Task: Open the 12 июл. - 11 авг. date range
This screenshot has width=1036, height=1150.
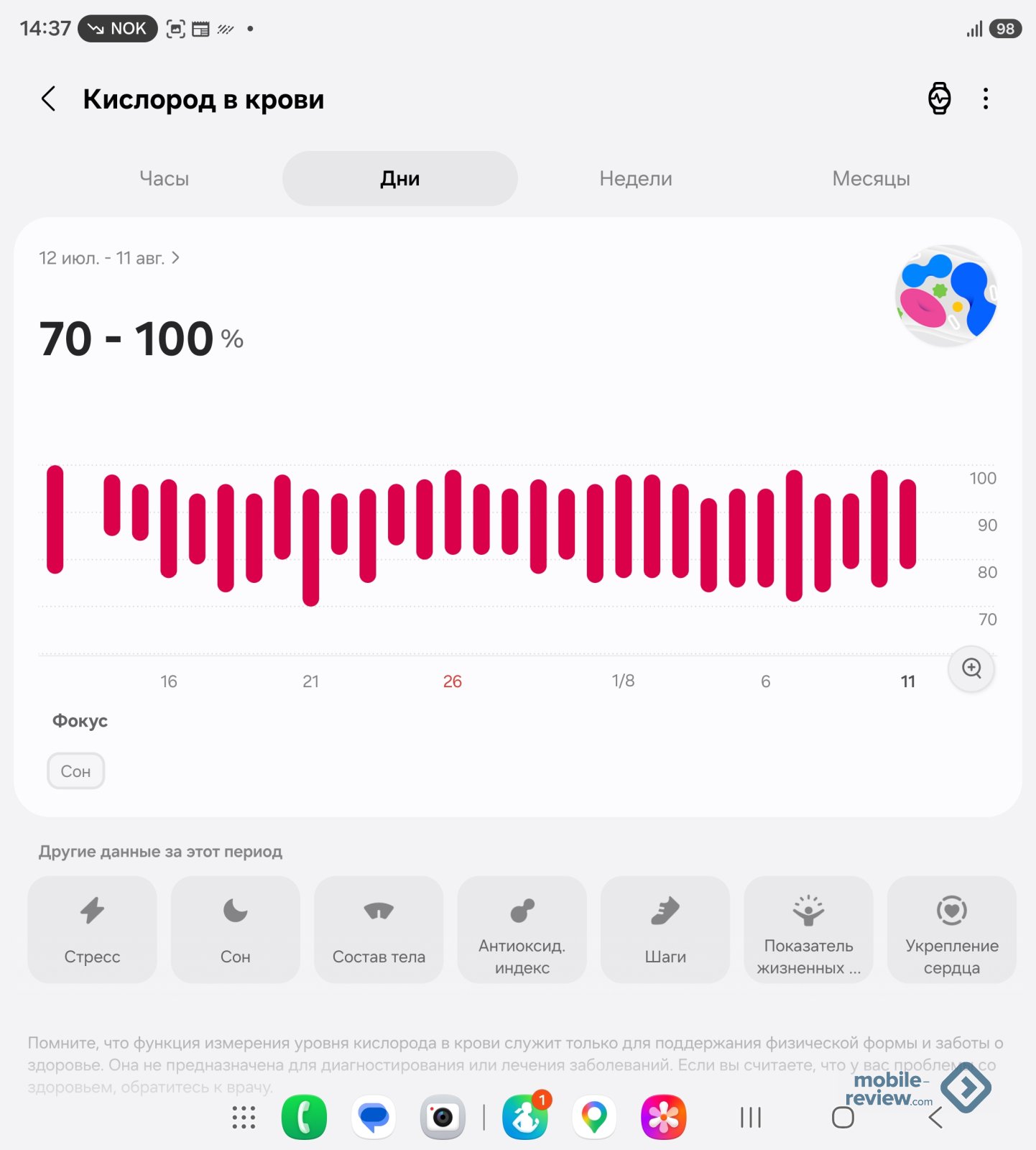Action: point(109,258)
